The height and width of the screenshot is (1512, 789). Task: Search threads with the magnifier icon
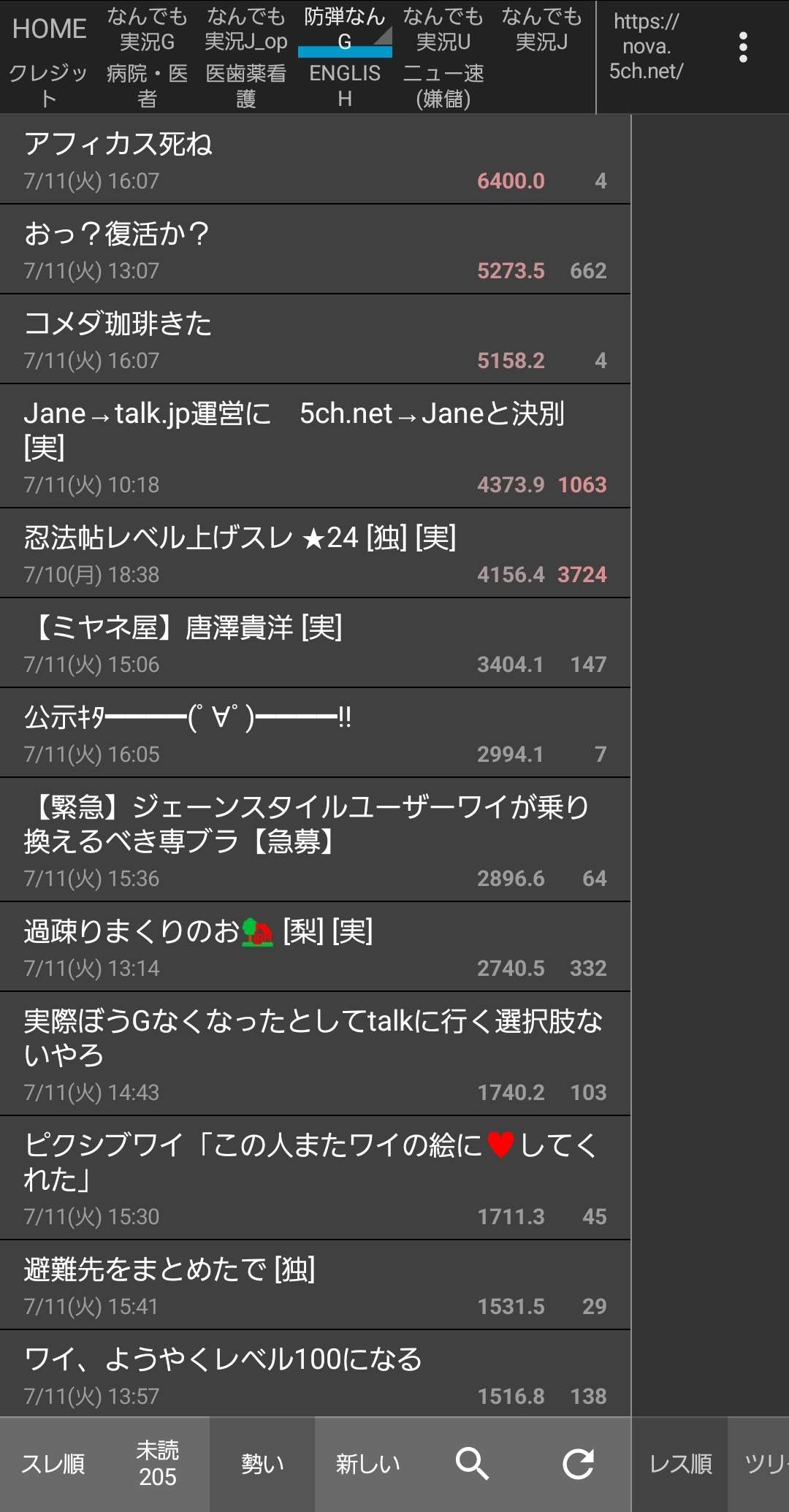coord(472,1464)
